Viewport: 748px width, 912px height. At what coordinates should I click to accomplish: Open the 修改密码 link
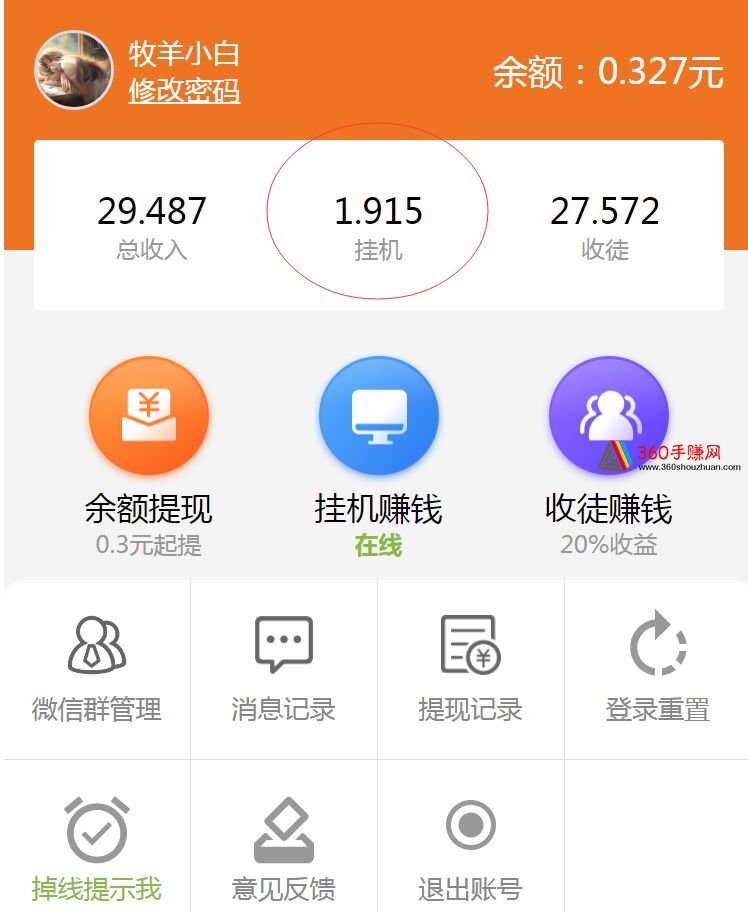[184, 92]
